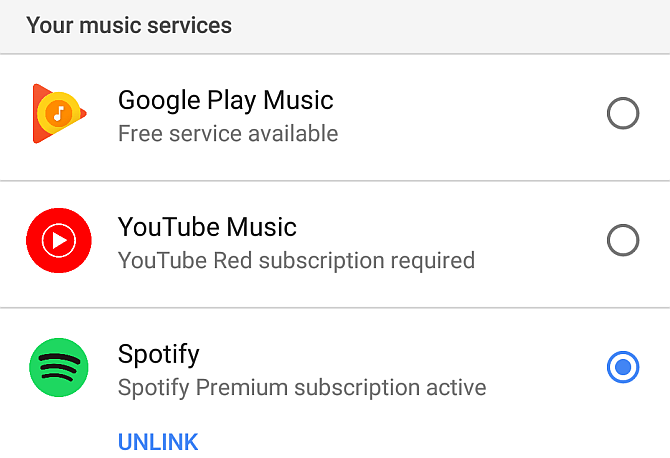Tap the Spotify radio button
The height and width of the screenshot is (458, 670).
[622, 368]
